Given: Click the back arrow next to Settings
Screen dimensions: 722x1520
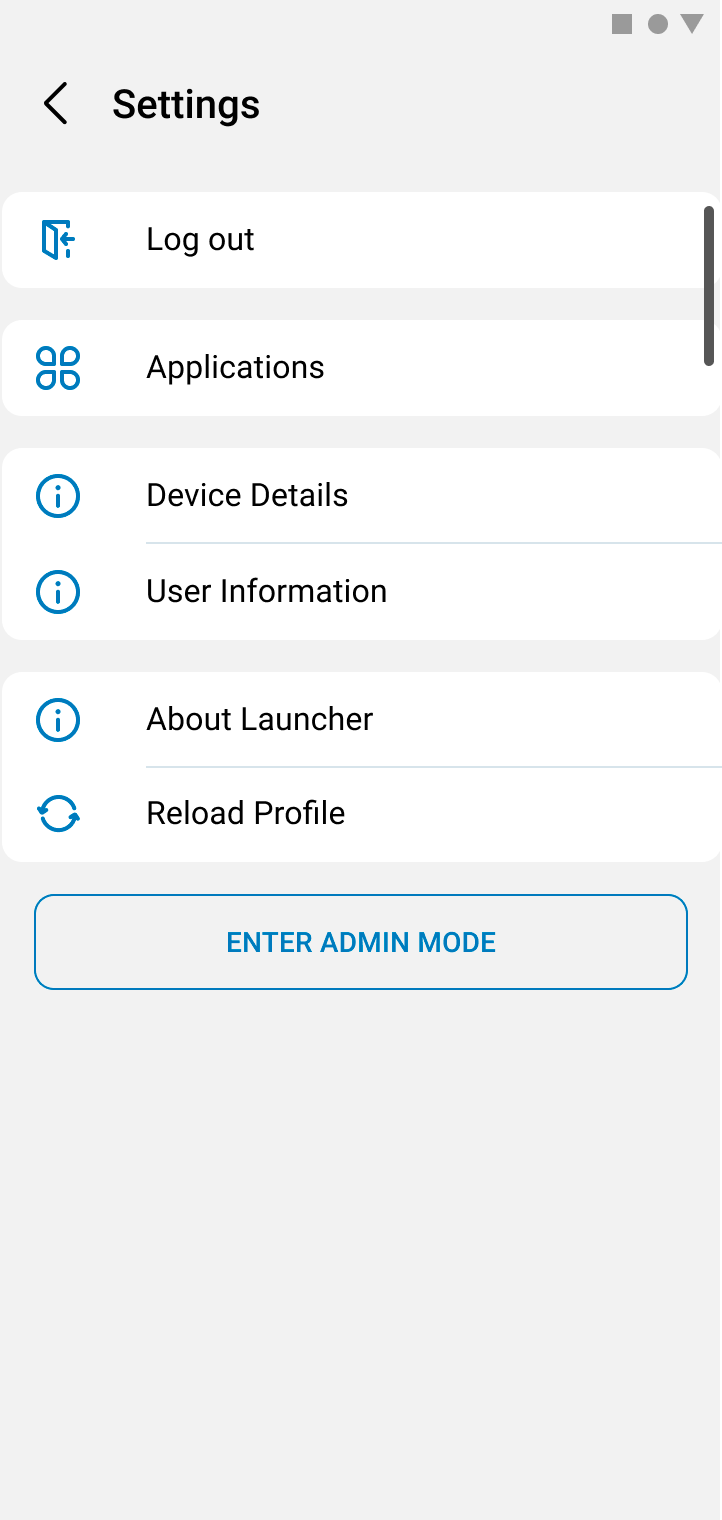Looking at the screenshot, I should point(55,103).
